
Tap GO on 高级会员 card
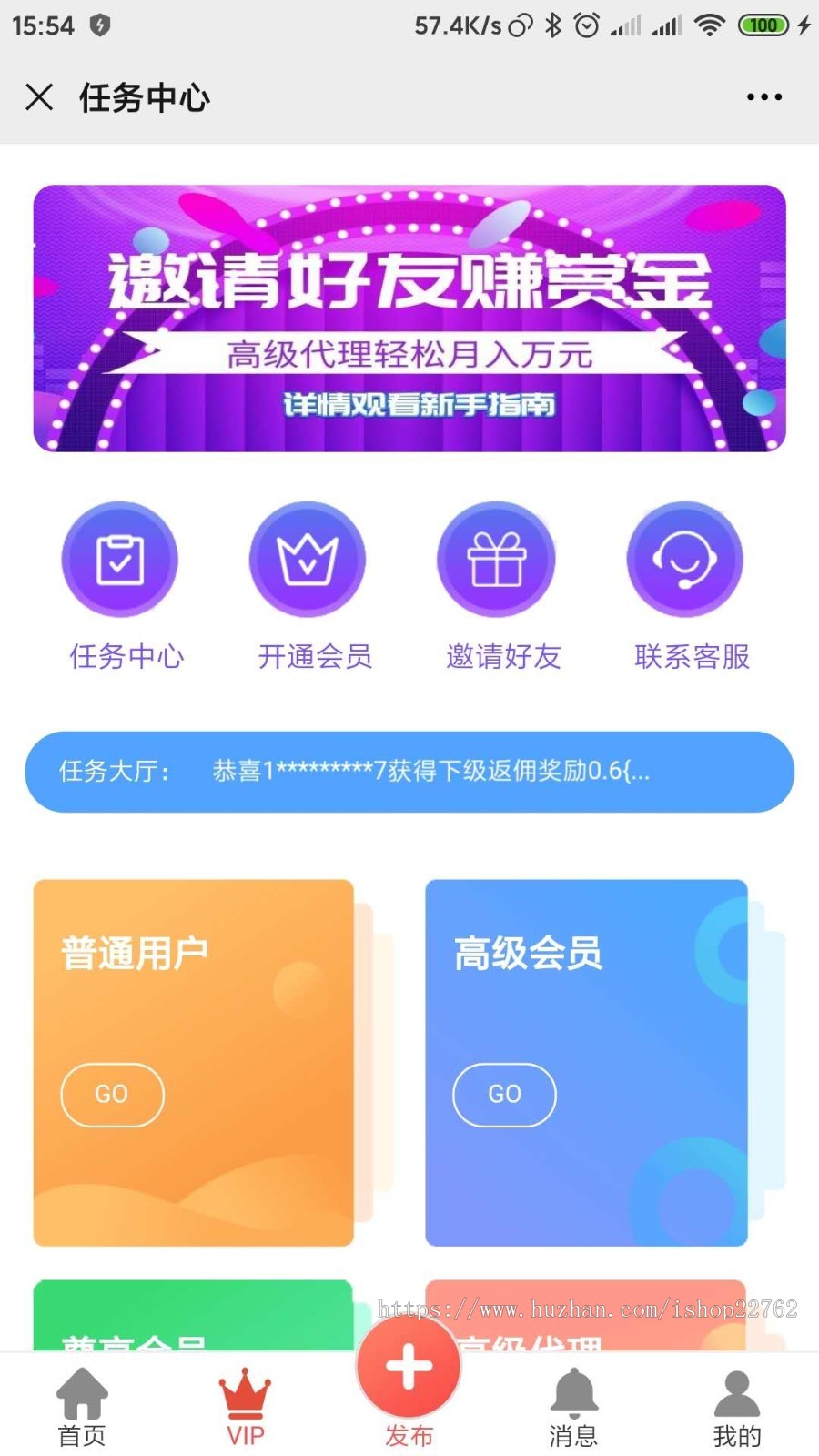point(504,1094)
